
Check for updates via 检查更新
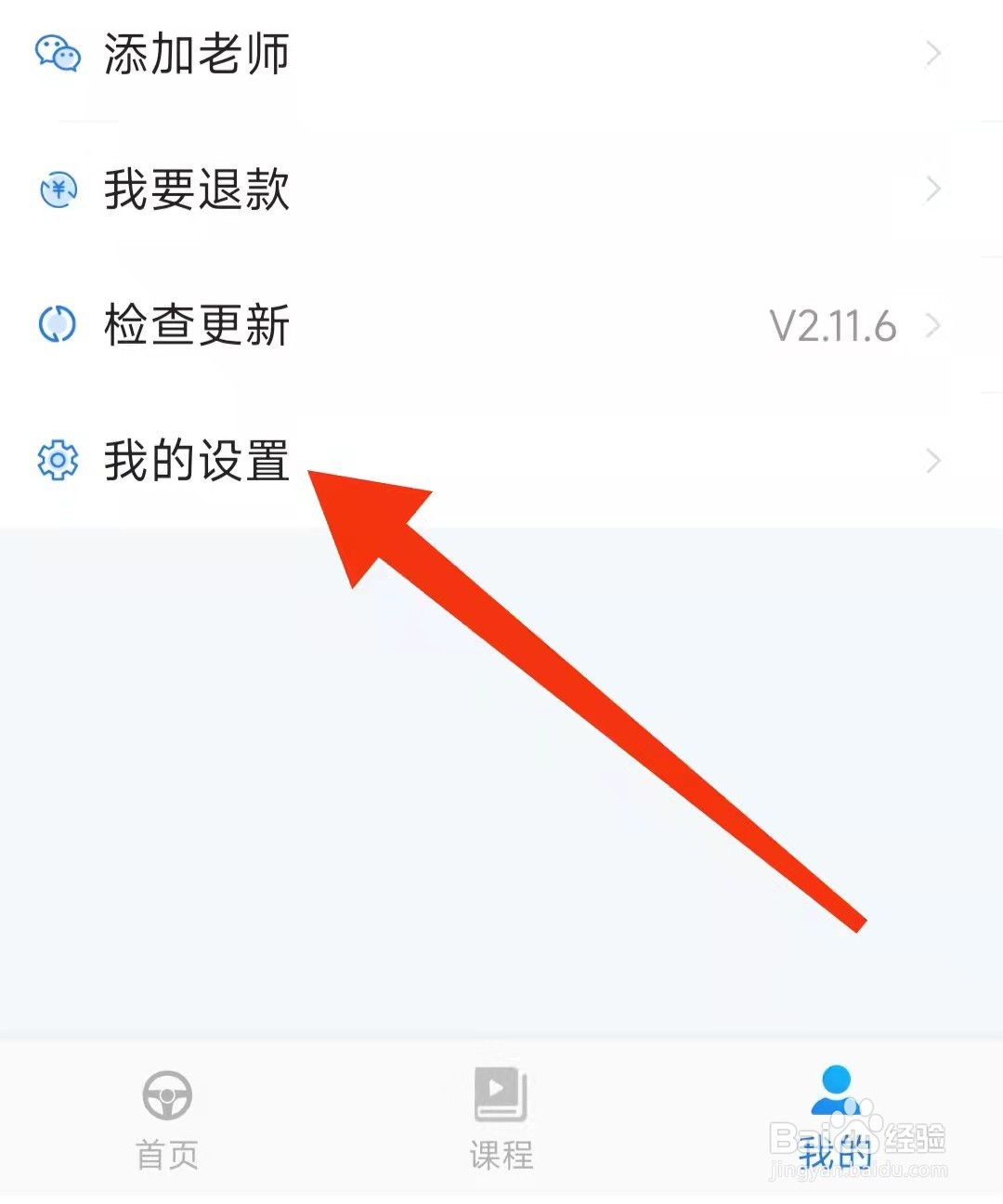[x=195, y=326]
